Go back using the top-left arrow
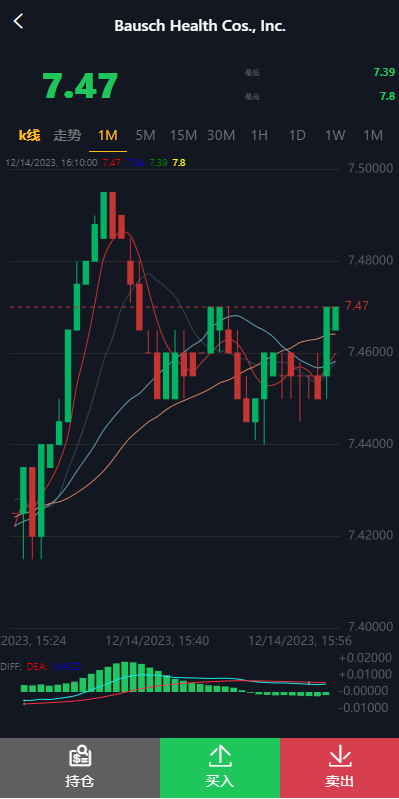The image size is (399, 799). coord(19,21)
